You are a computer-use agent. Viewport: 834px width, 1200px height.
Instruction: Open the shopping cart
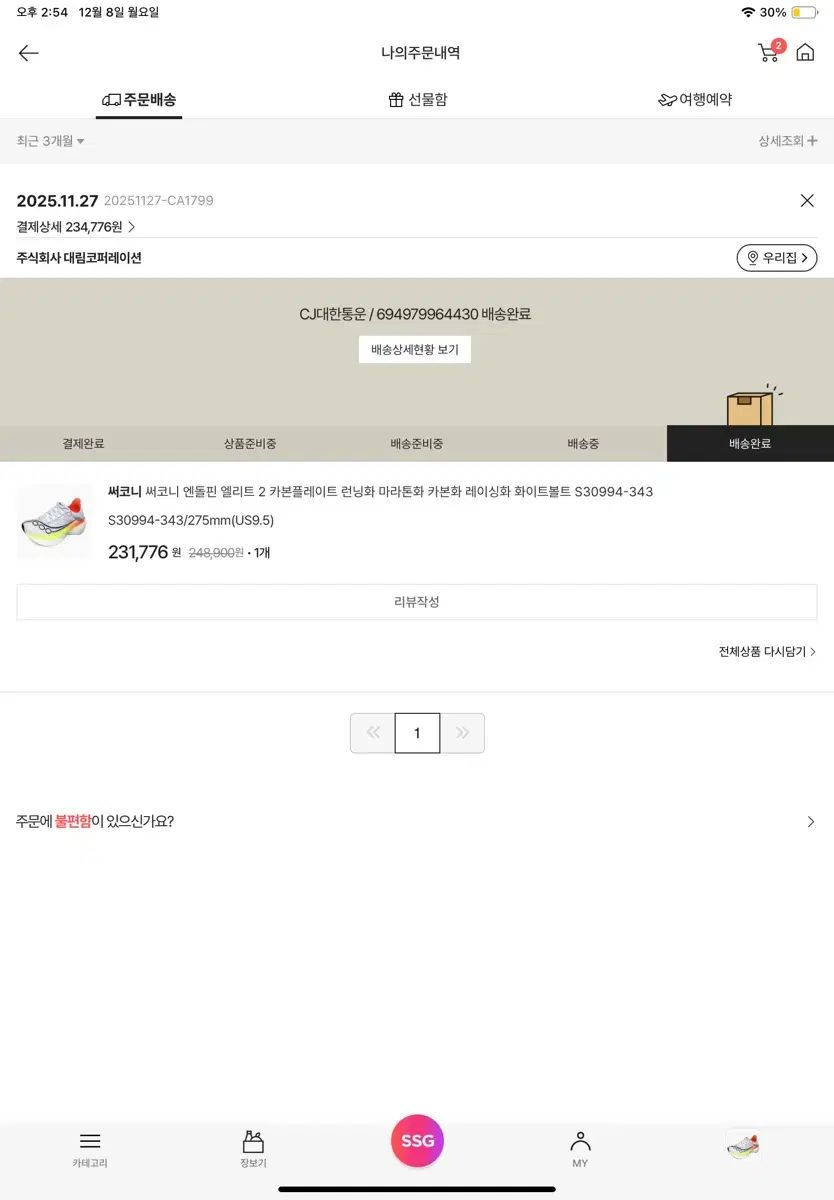(769, 52)
